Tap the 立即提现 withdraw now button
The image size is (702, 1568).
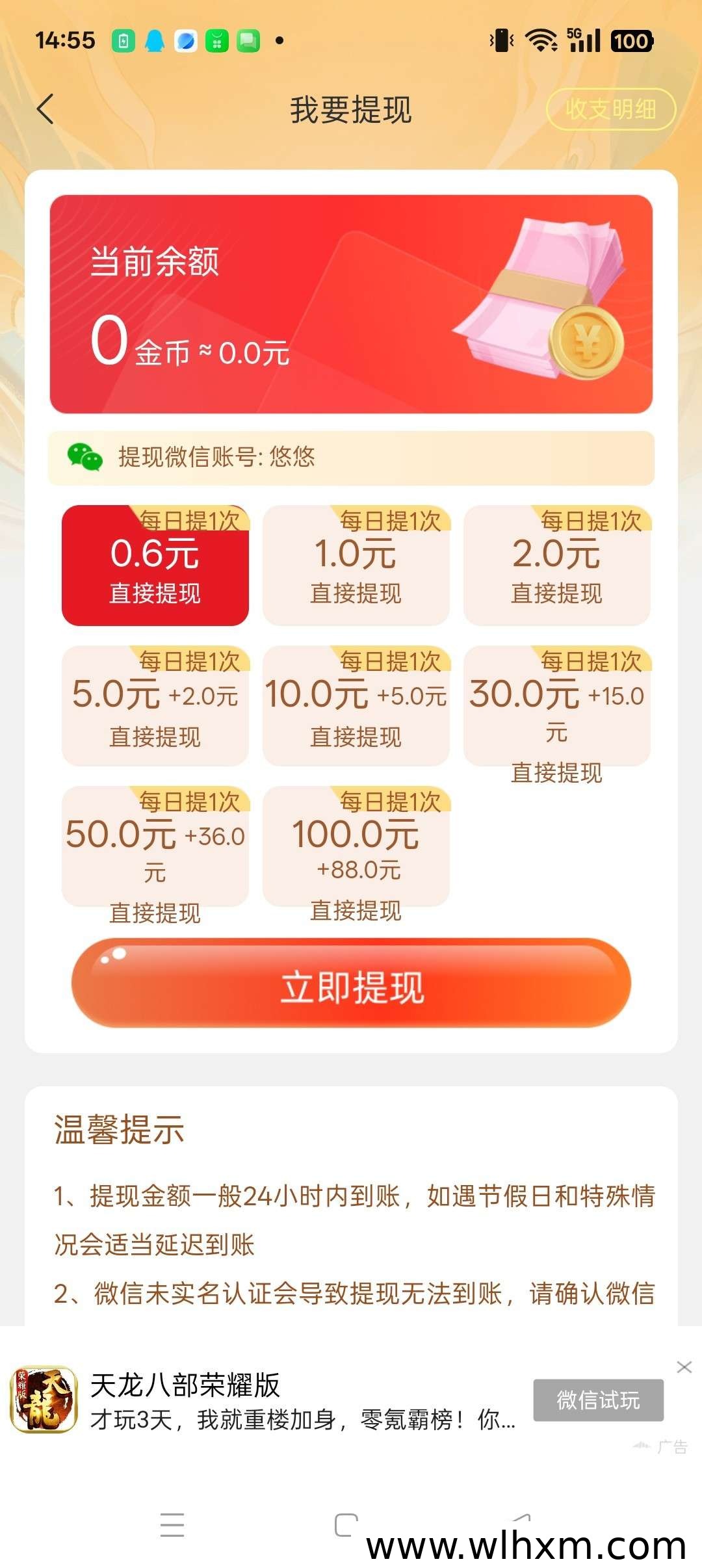[x=351, y=983]
